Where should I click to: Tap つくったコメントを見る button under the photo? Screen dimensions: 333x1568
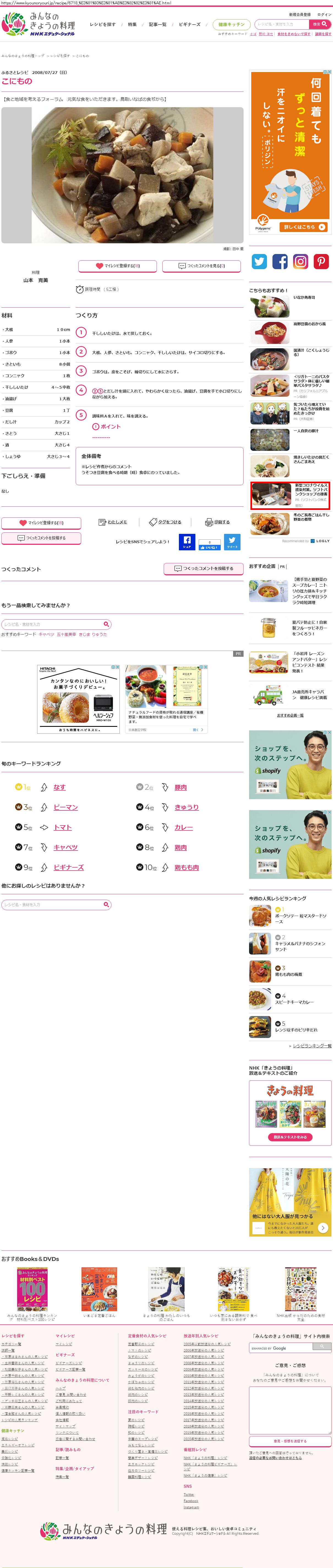point(201,266)
